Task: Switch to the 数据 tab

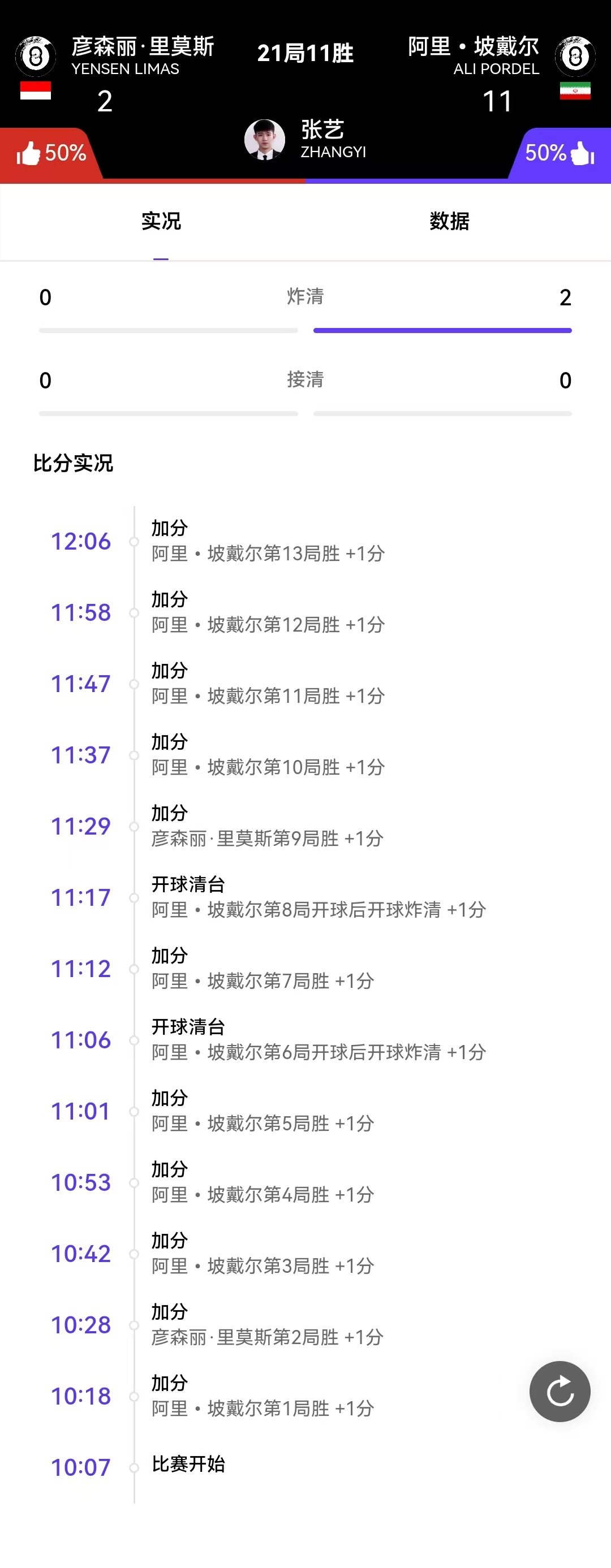Action: pyautogui.click(x=449, y=222)
